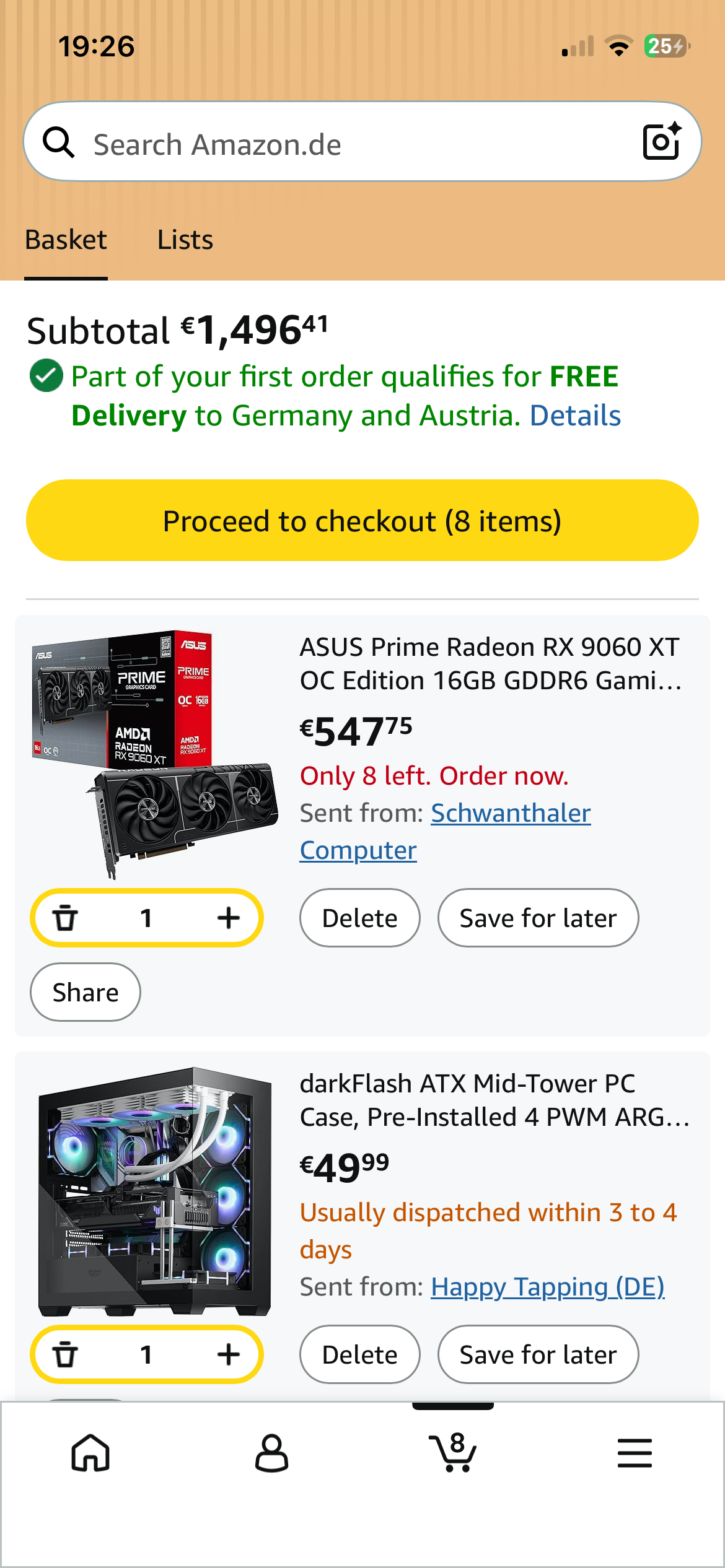The height and width of the screenshot is (1568, 725).
Task: Increase quantity of ASUS Radeon card
Action: coord(229,918)
